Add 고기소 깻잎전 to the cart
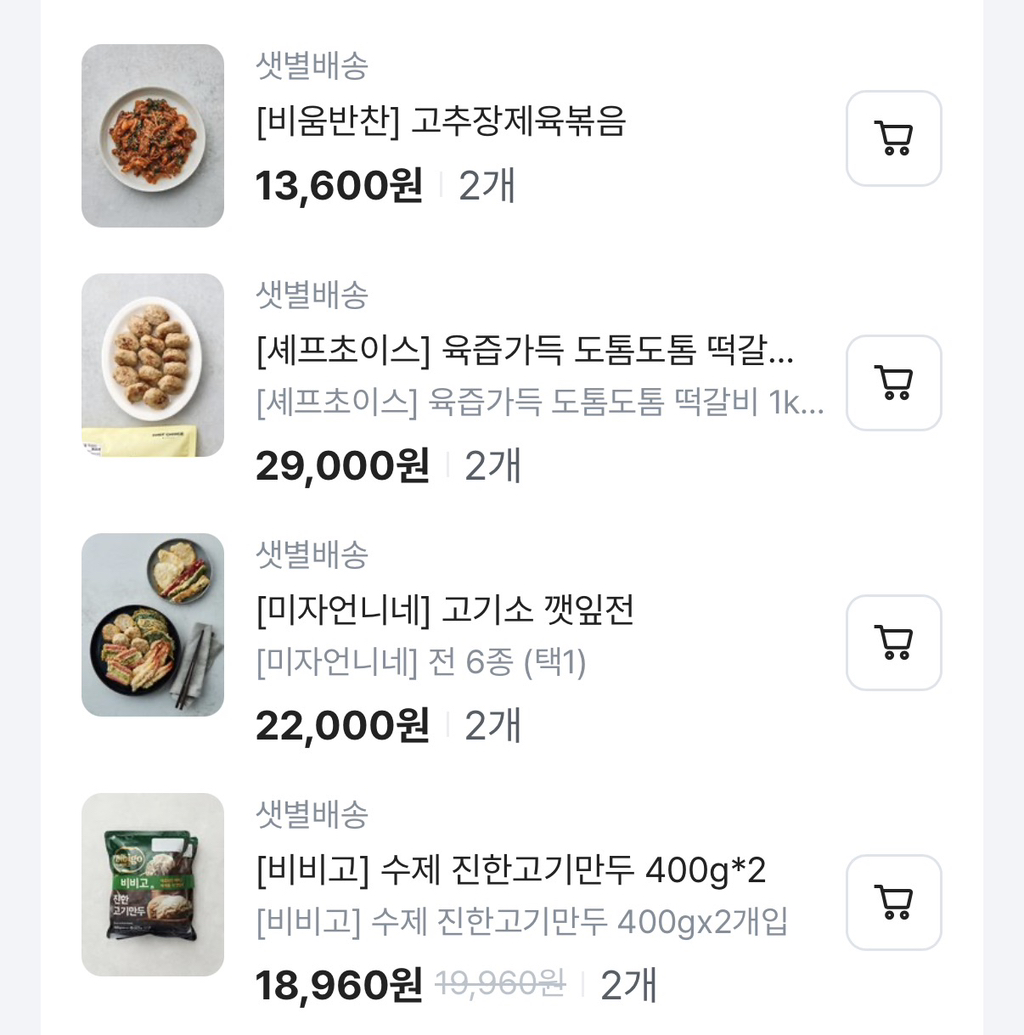This screenshot has width=1024, height=1035. (893, 642)
